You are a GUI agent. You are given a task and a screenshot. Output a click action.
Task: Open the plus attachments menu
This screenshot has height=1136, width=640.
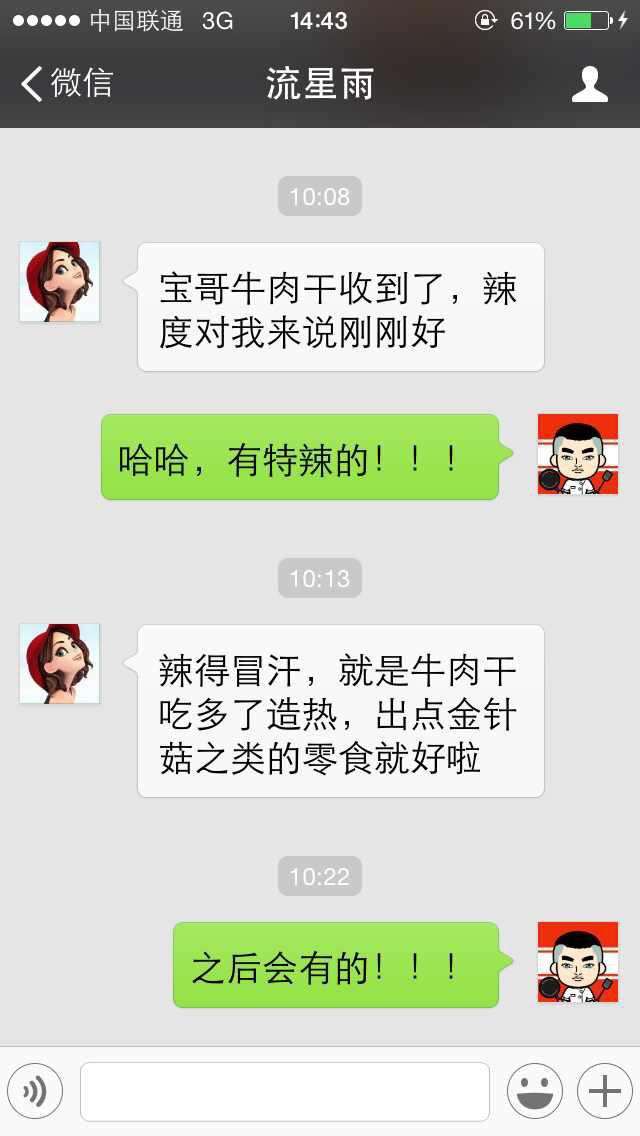[604, 1091]
